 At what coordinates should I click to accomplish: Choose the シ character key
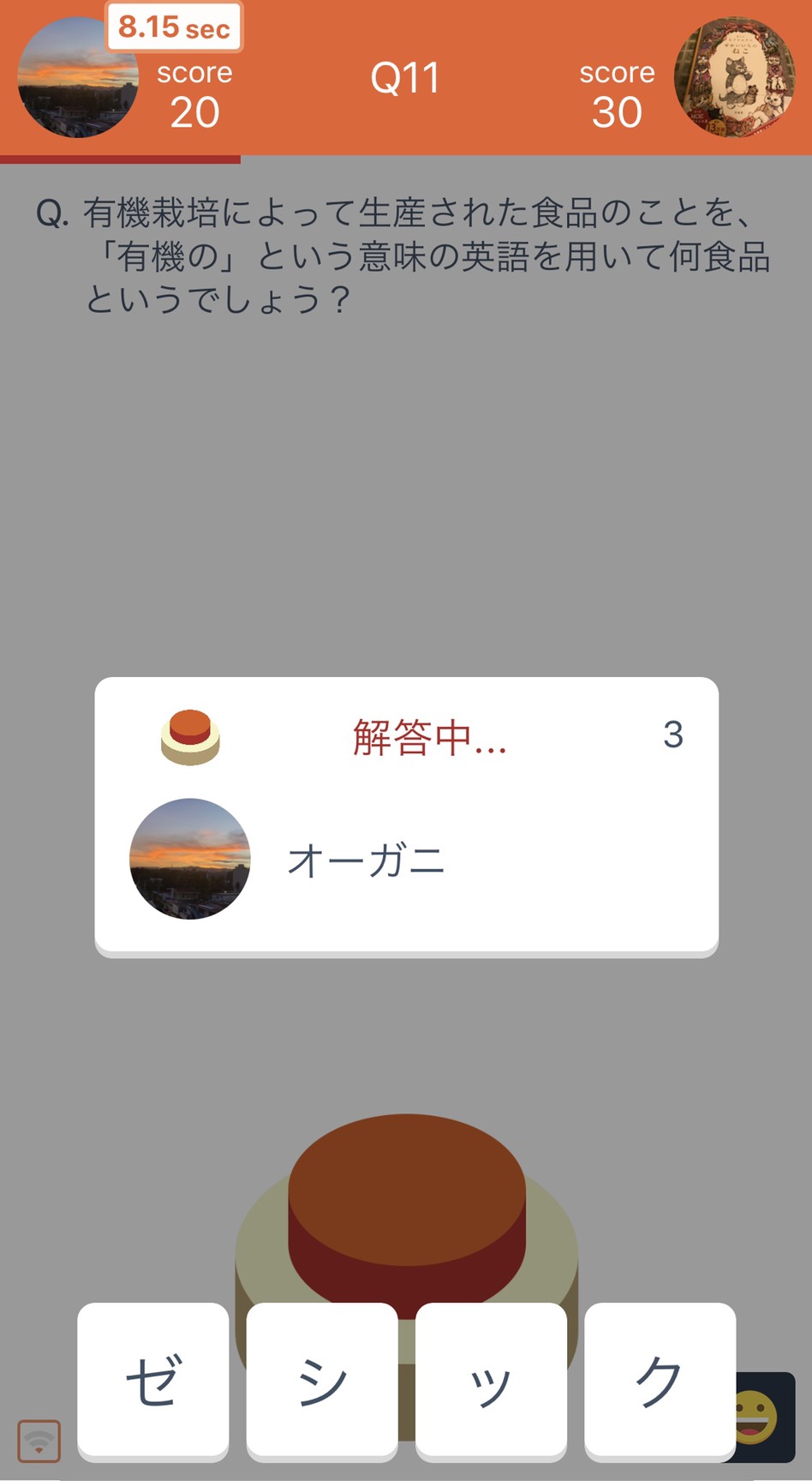pos(322,1380)
